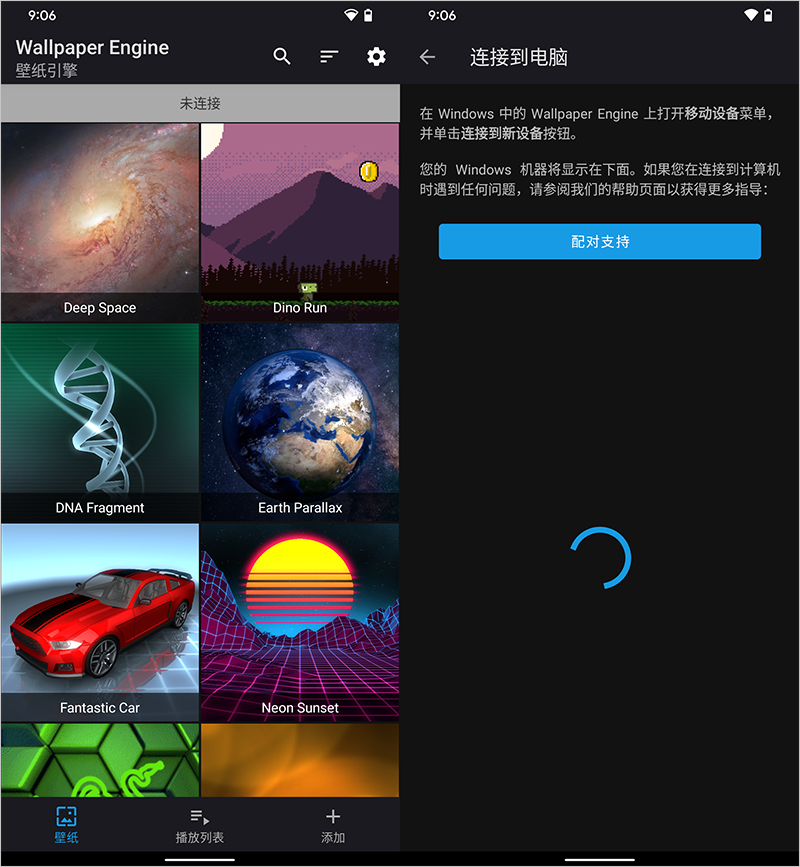Open the sort and filter options
The height and width of the screenshot is (867, 800).
[329, 57]
